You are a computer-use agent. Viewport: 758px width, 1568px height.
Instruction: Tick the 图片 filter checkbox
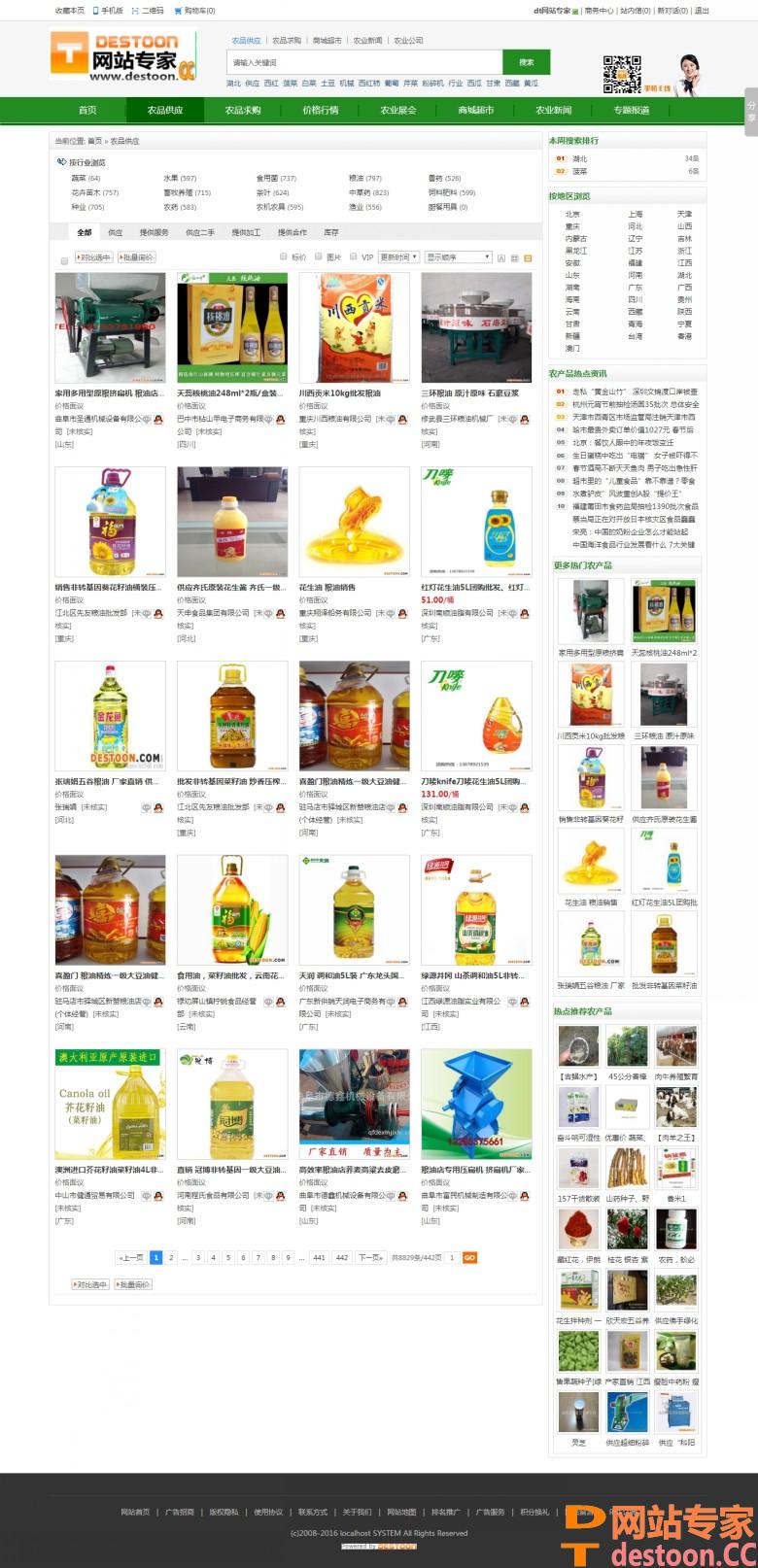click(320, 257)
